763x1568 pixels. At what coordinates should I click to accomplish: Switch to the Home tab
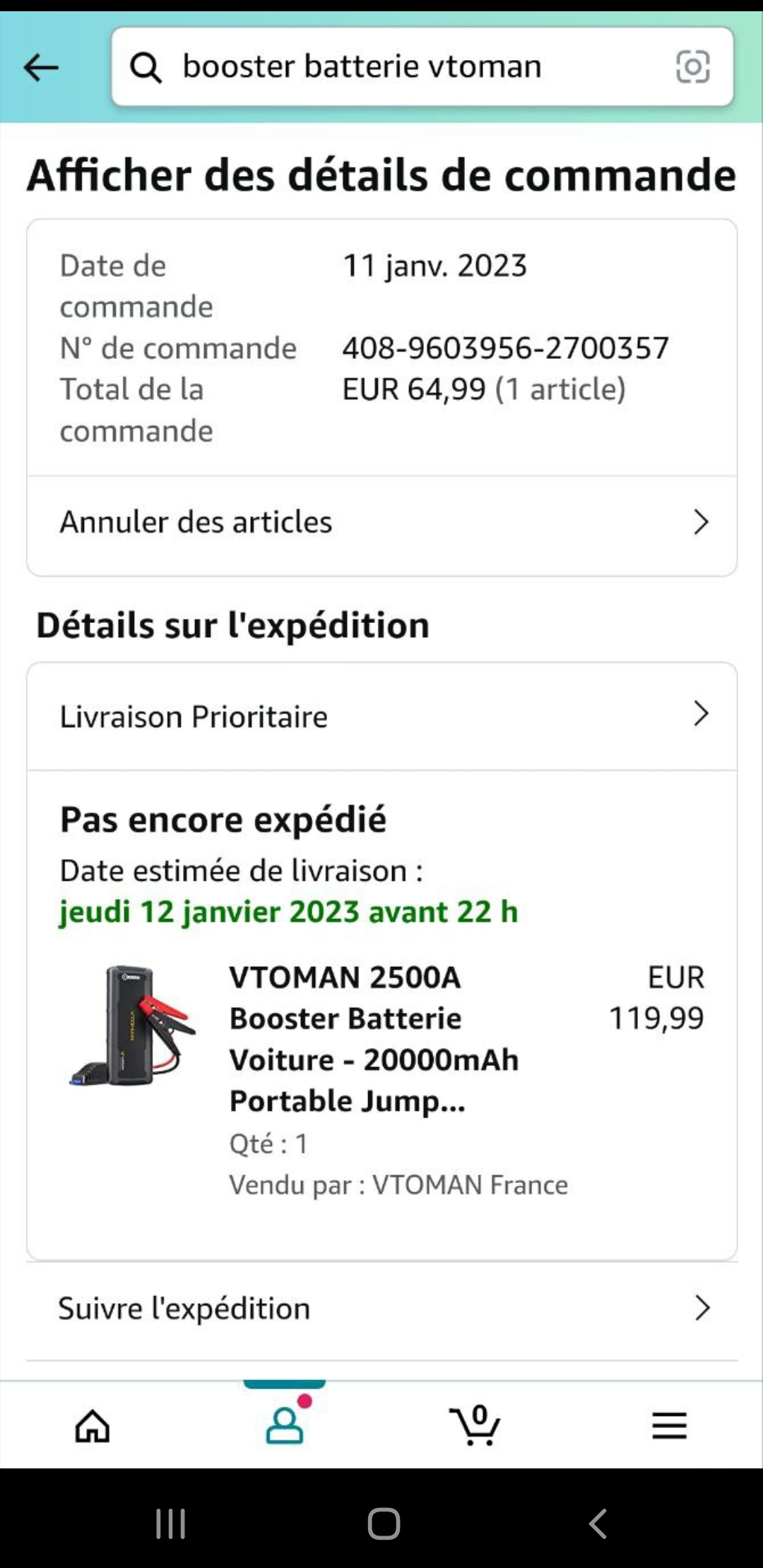(x=93, y=1425)
